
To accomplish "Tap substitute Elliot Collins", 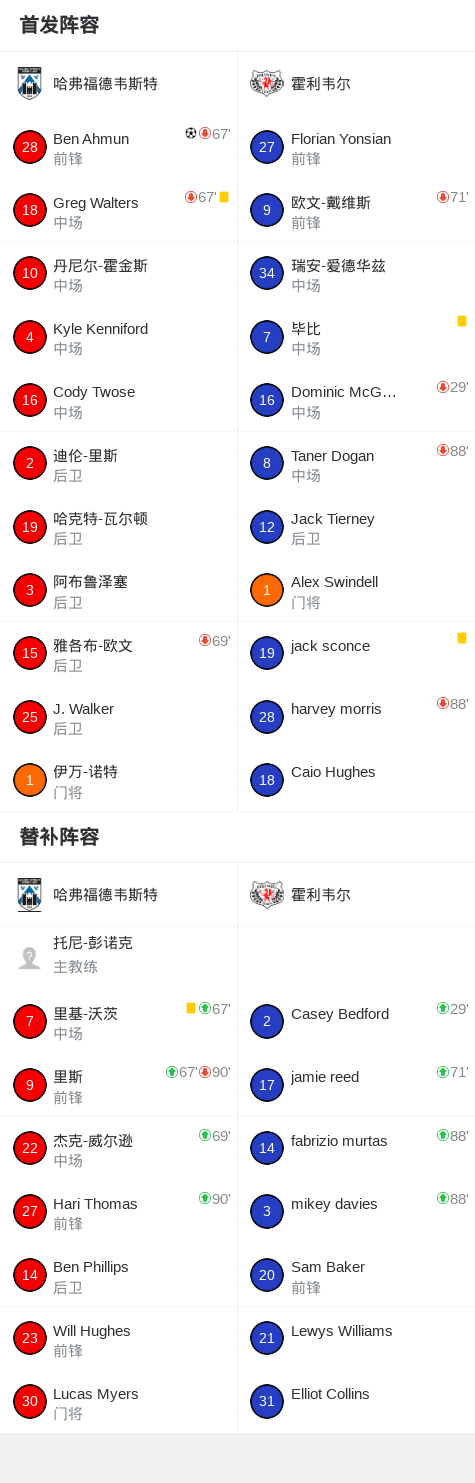I will [x=356, y=1402].
